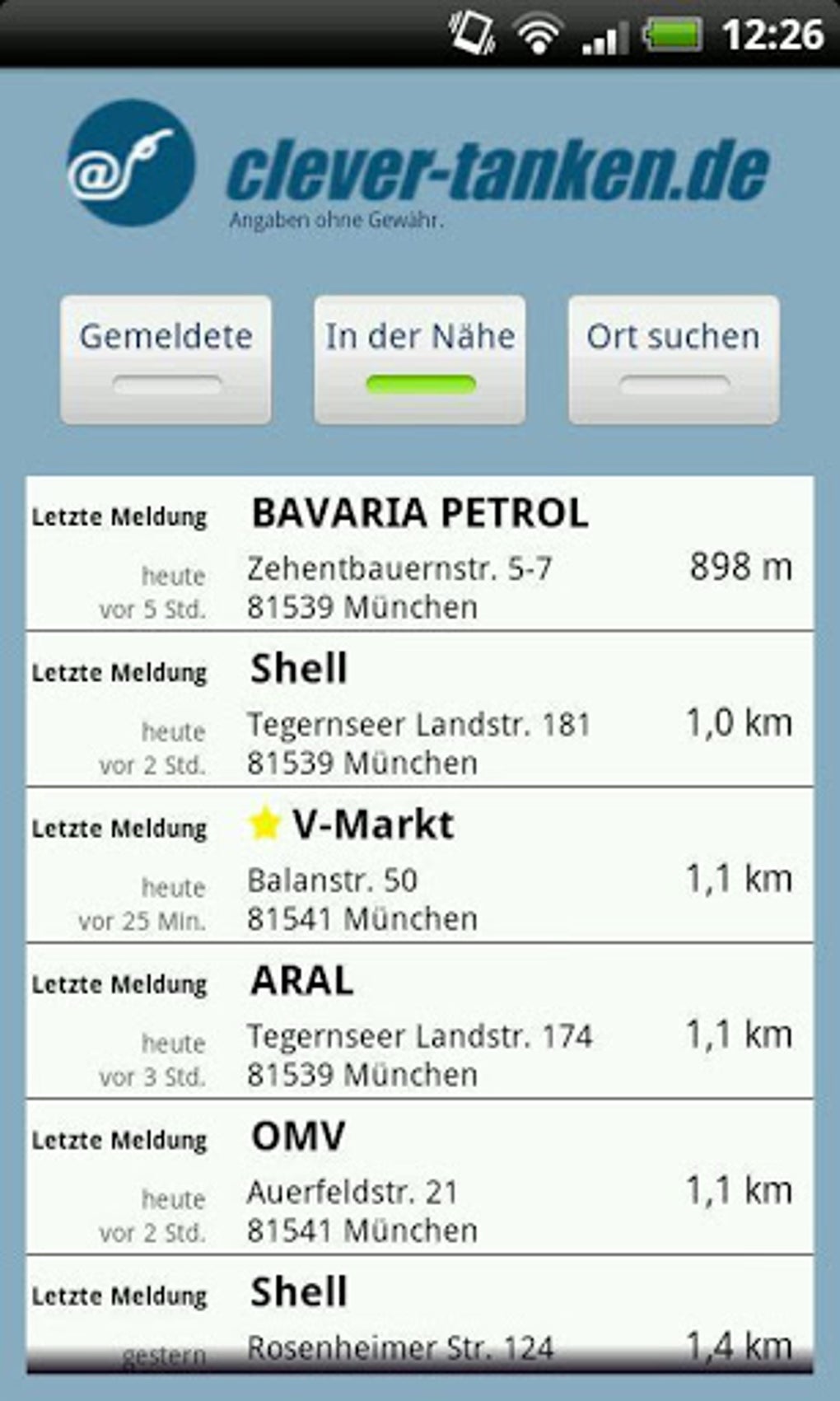Click the Wi-Fi icon in status bar

536,33
